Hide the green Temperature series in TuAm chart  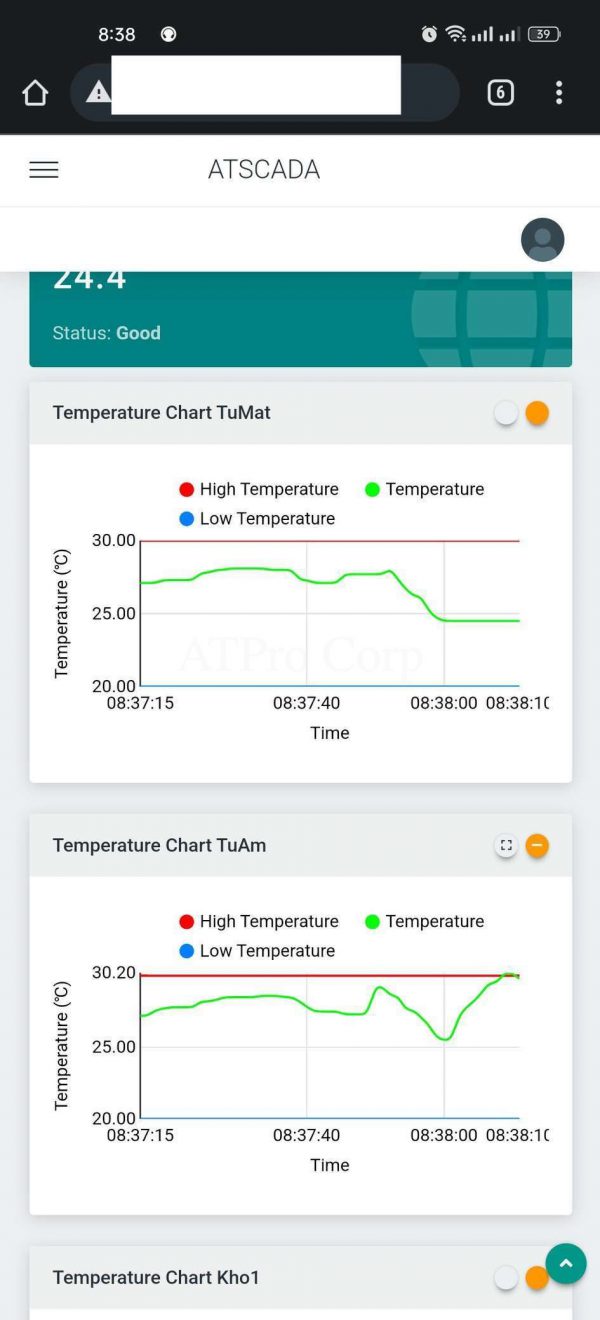coord(425,921)
